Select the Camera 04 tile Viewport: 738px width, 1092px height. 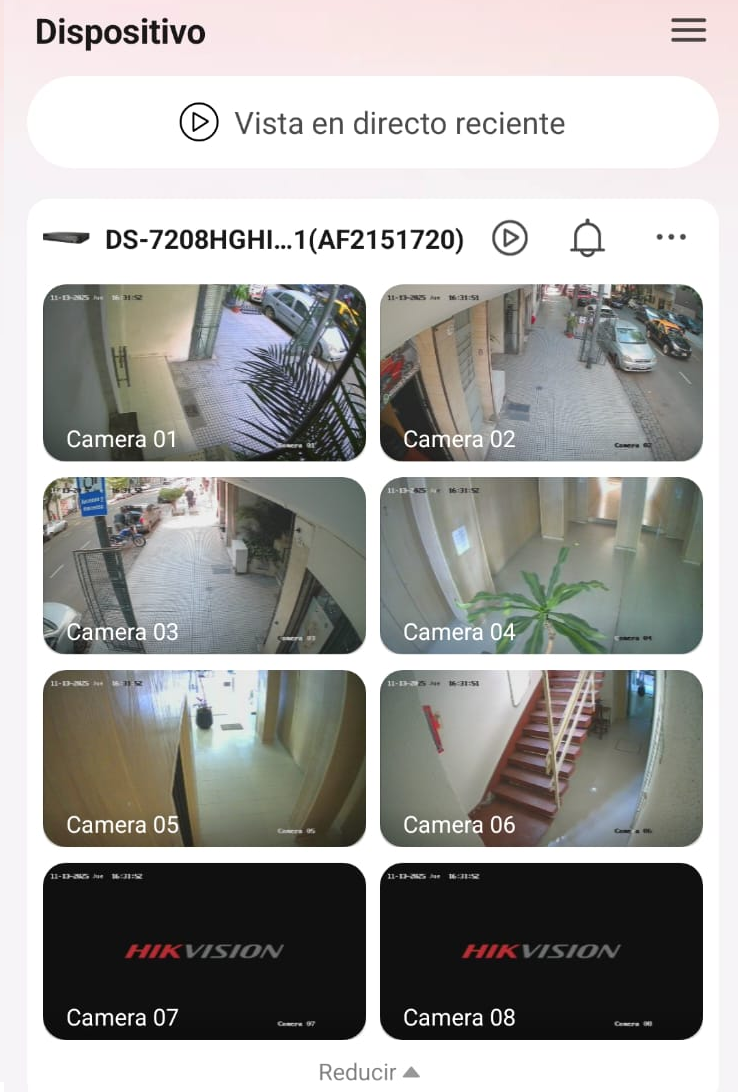541,565
